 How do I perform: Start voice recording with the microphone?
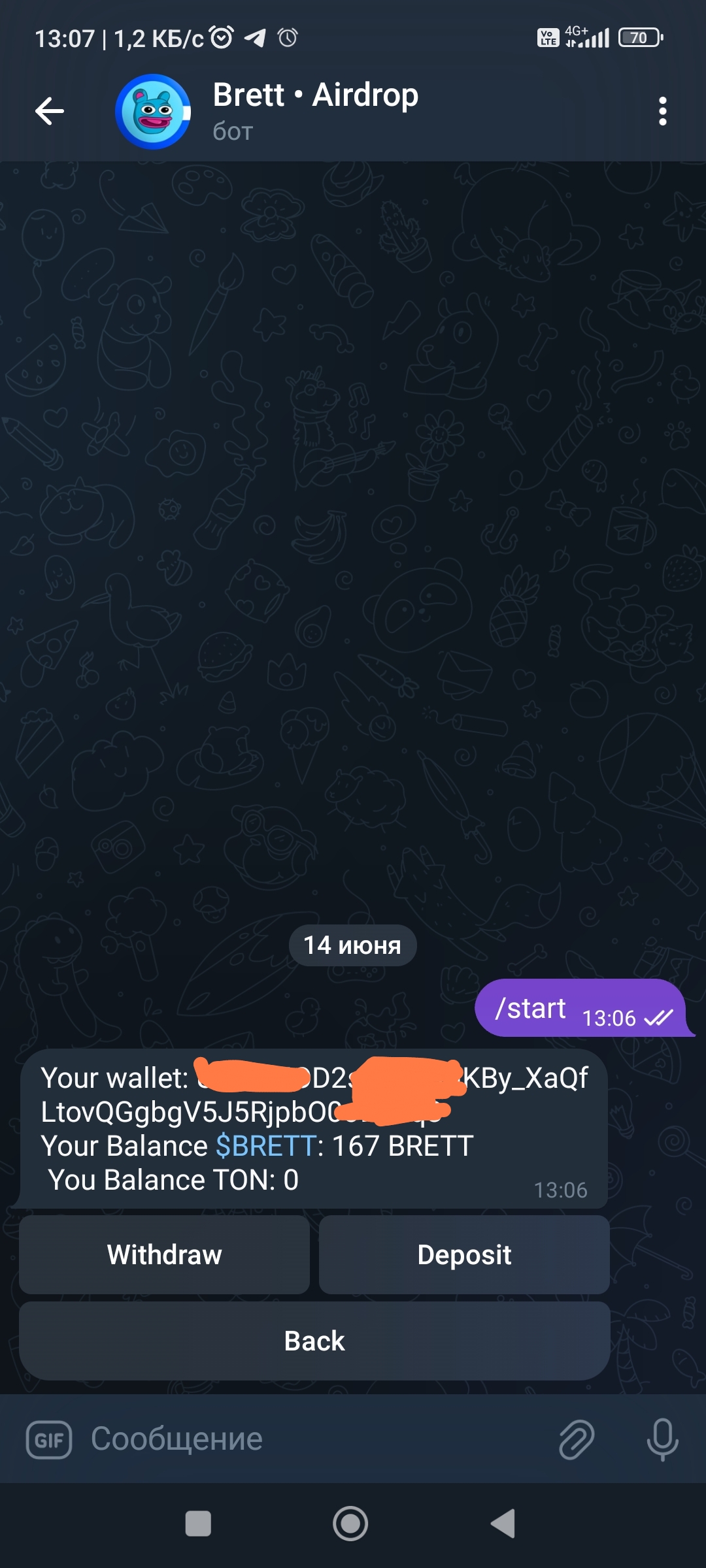(x=662, y=1439)
